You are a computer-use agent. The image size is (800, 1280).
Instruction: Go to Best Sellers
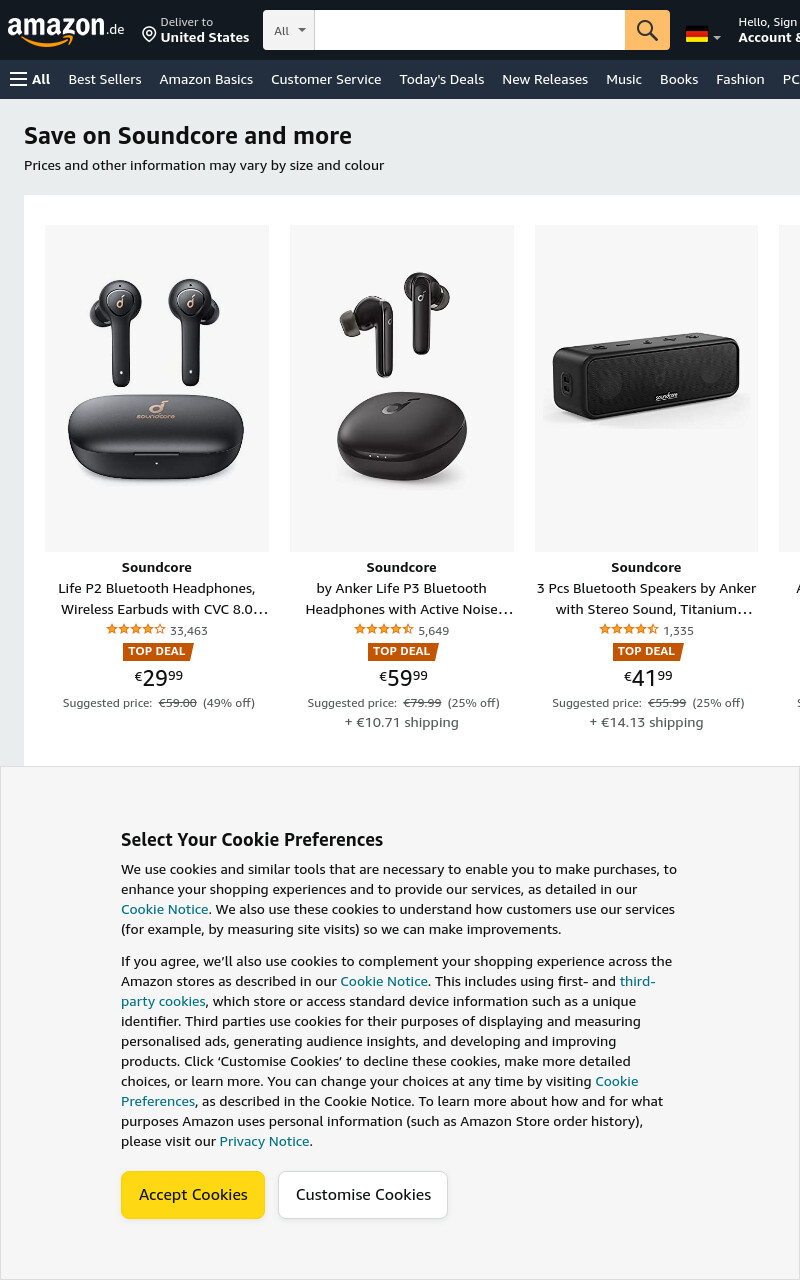[x=105, y=79]
